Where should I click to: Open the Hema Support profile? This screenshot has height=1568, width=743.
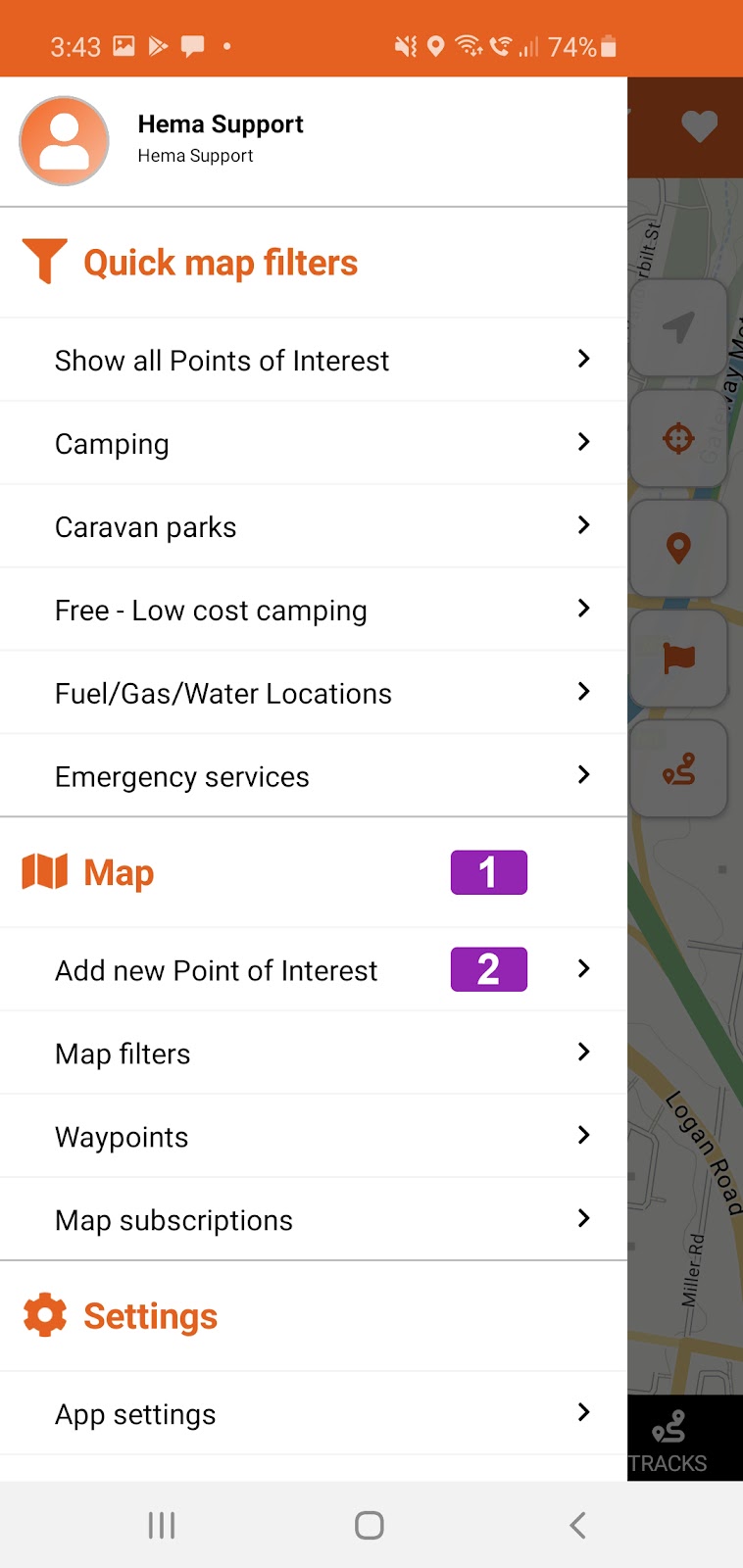click(x=314, y=141)
